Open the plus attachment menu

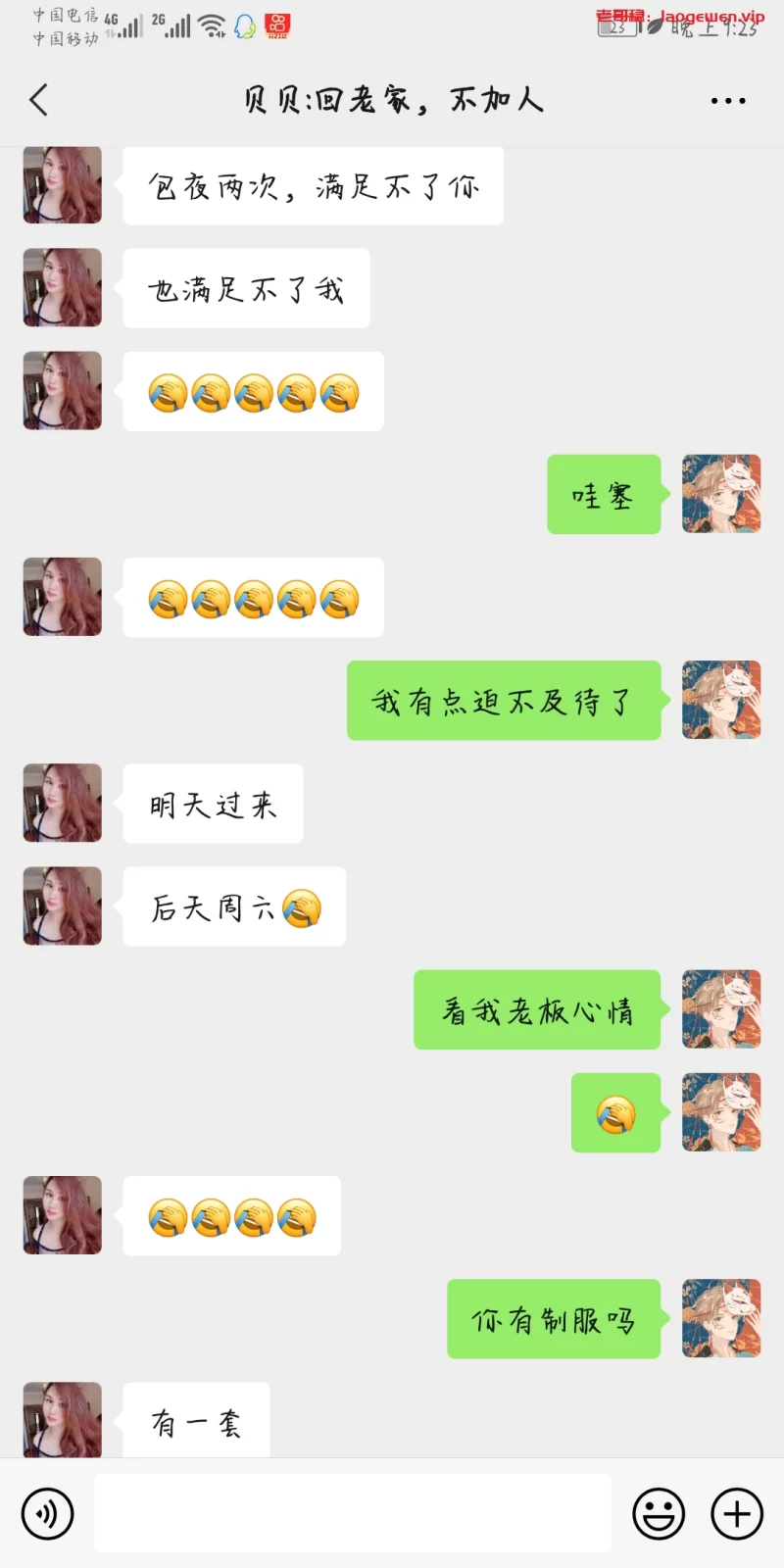coord(737,1513)
